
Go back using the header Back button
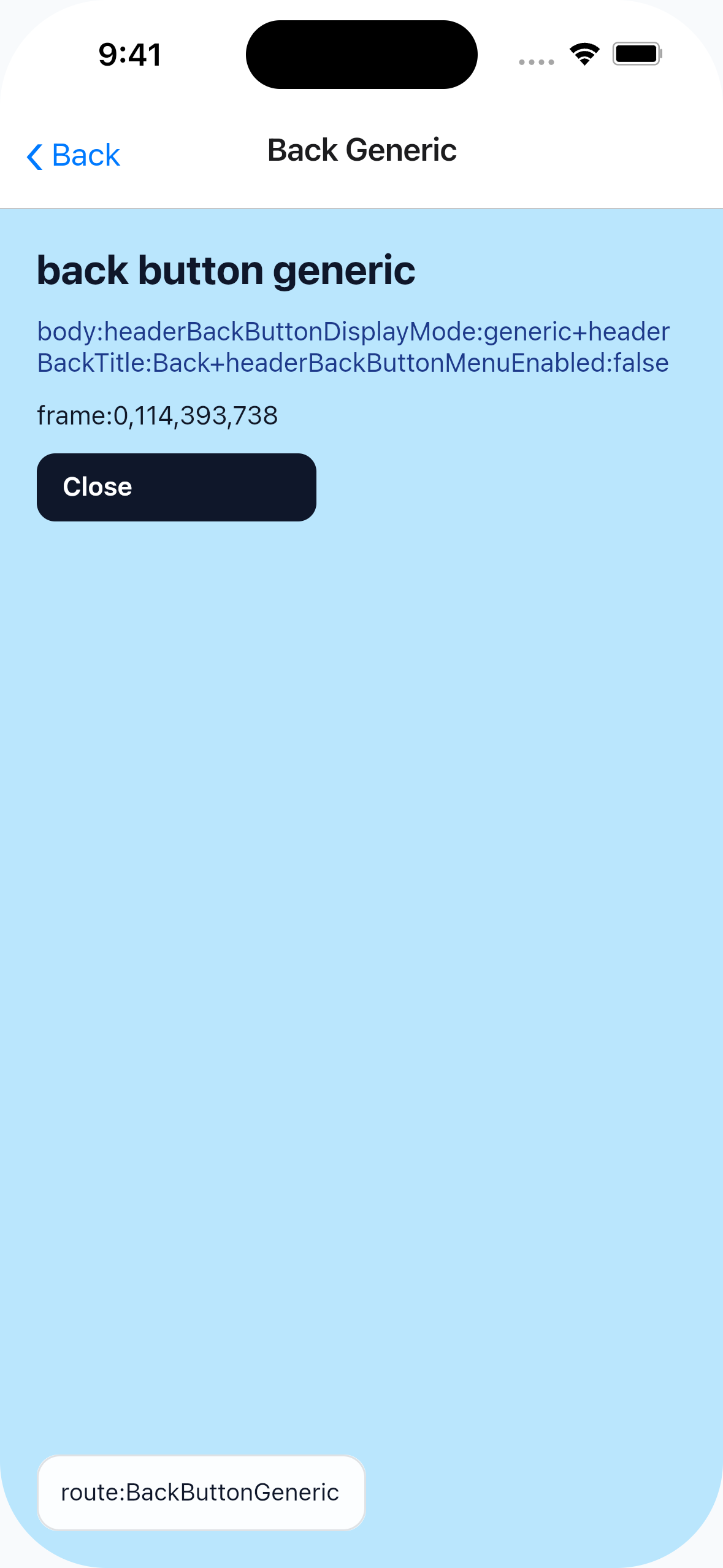pyautogui.click(x=73, y=155)
